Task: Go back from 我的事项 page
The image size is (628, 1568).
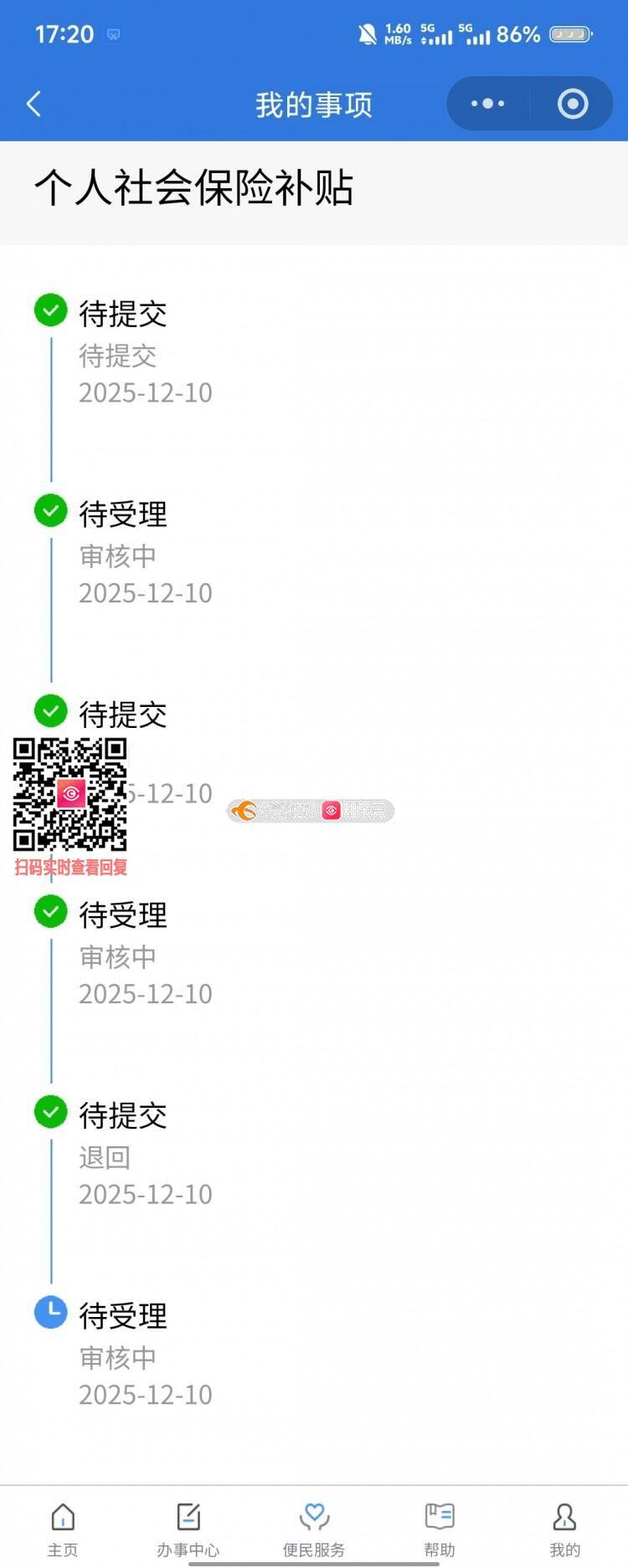Action: coord(34,105)
